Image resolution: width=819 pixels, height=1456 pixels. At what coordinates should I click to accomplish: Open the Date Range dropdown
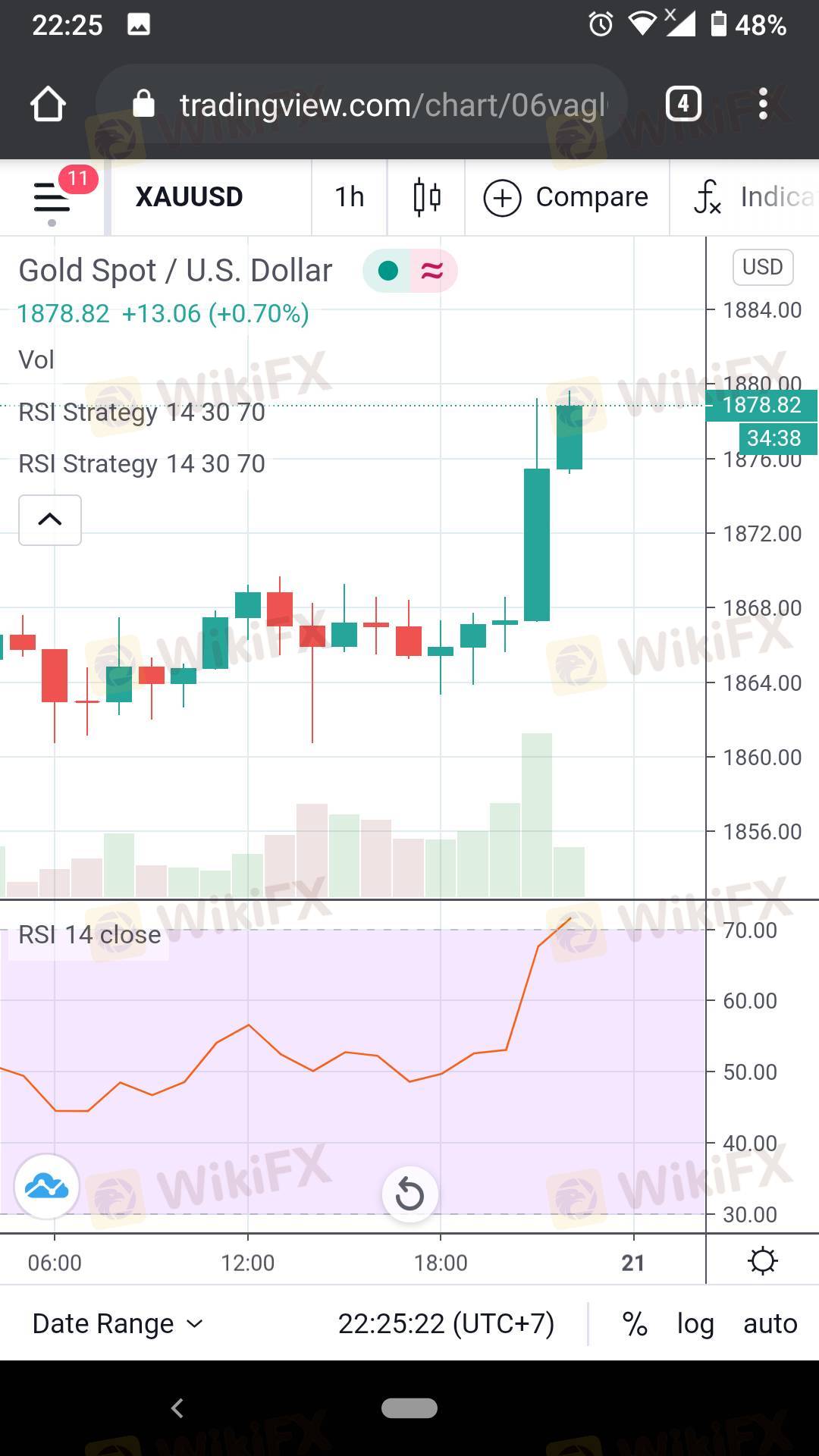click(118, 1323)
